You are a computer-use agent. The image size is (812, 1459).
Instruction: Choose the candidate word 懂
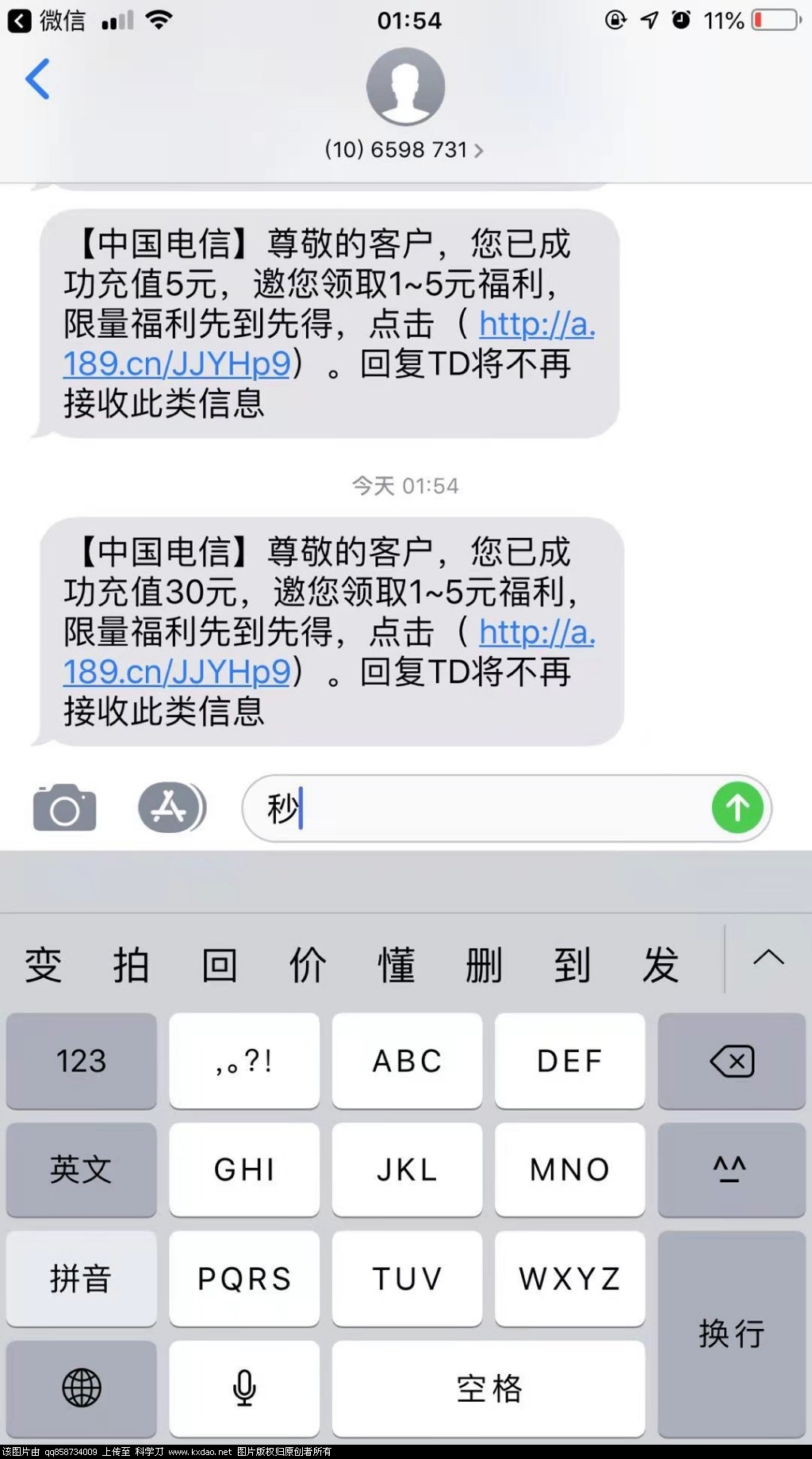click(x=396, y=966)
